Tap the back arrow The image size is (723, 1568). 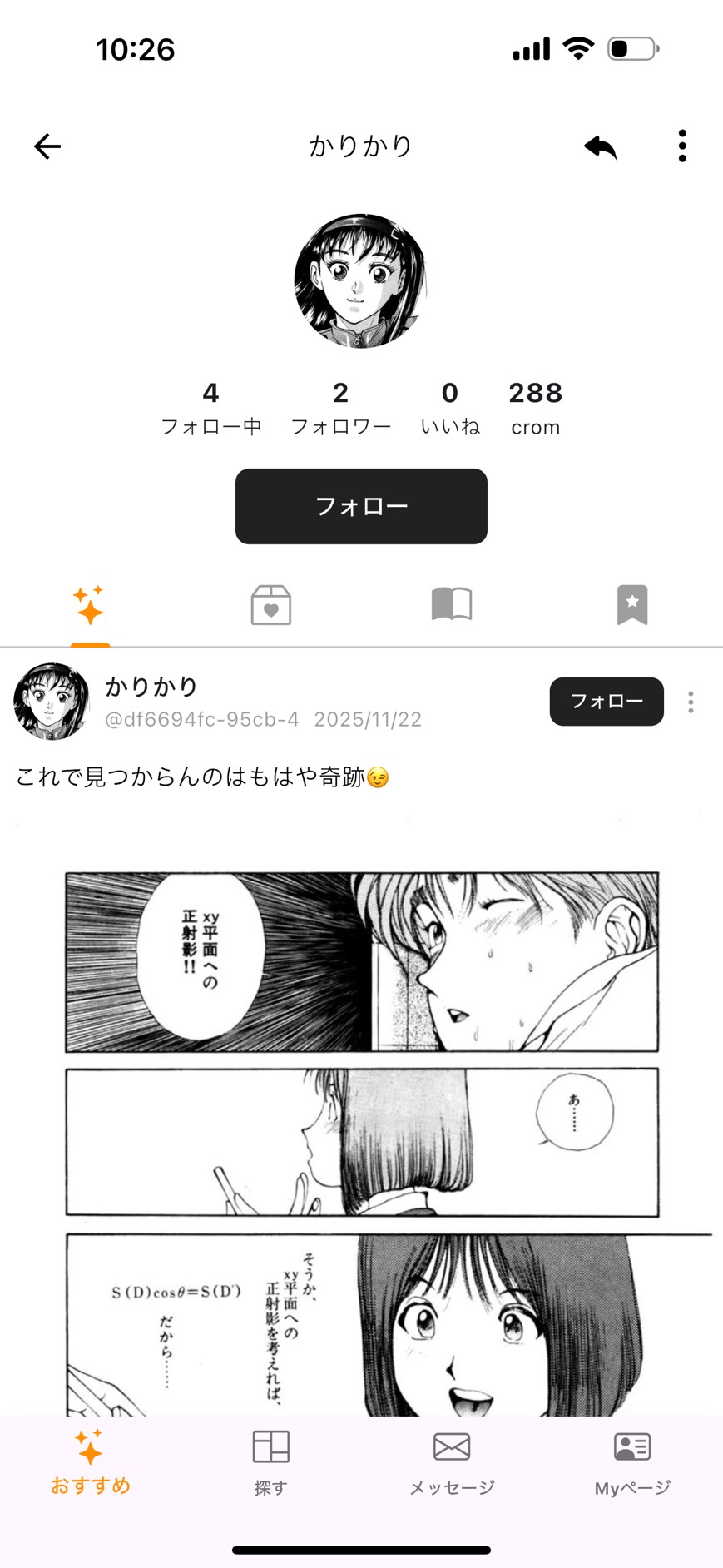(47, 146)
